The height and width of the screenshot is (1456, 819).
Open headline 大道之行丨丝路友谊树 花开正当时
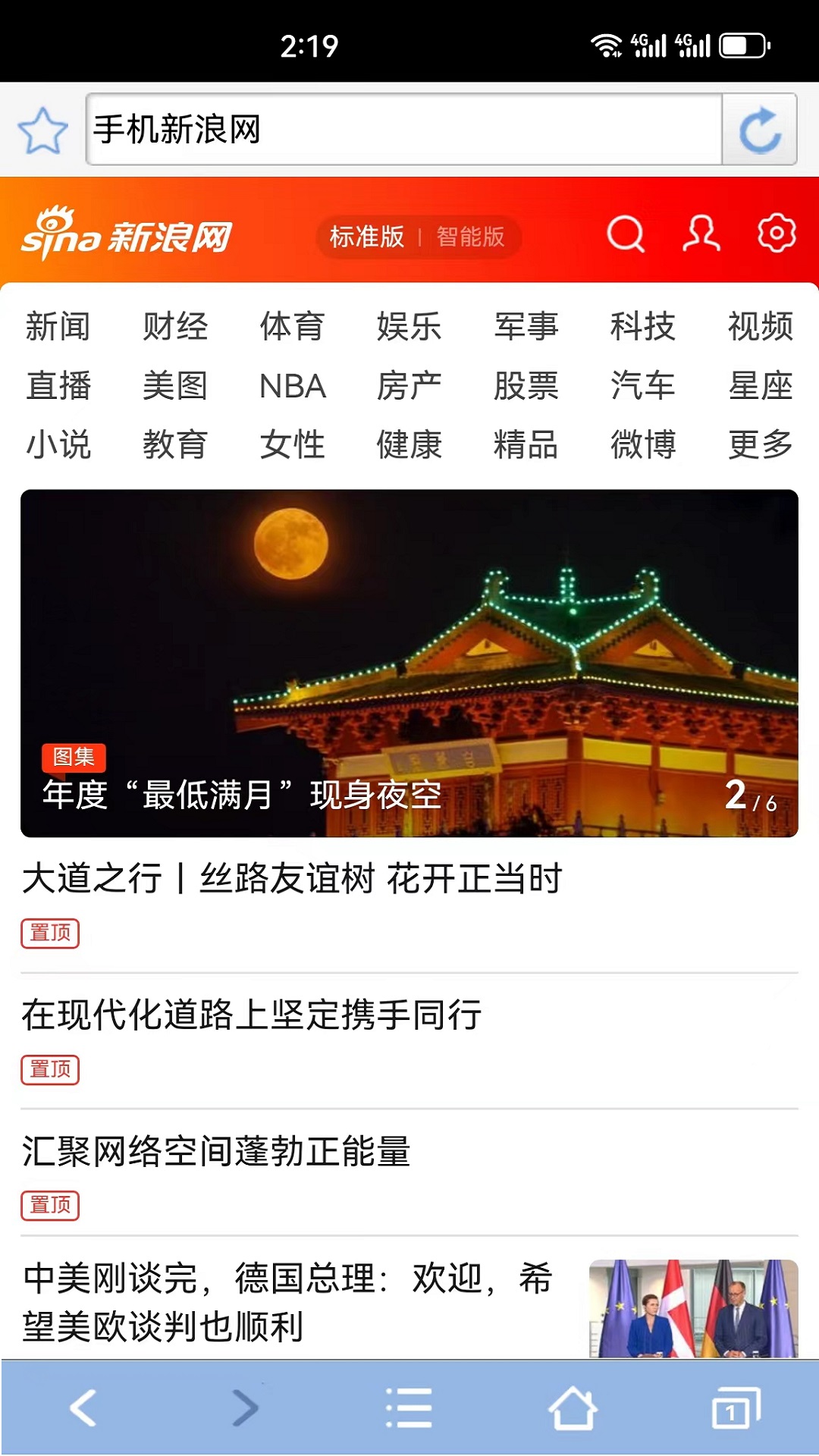pos(292,878)
